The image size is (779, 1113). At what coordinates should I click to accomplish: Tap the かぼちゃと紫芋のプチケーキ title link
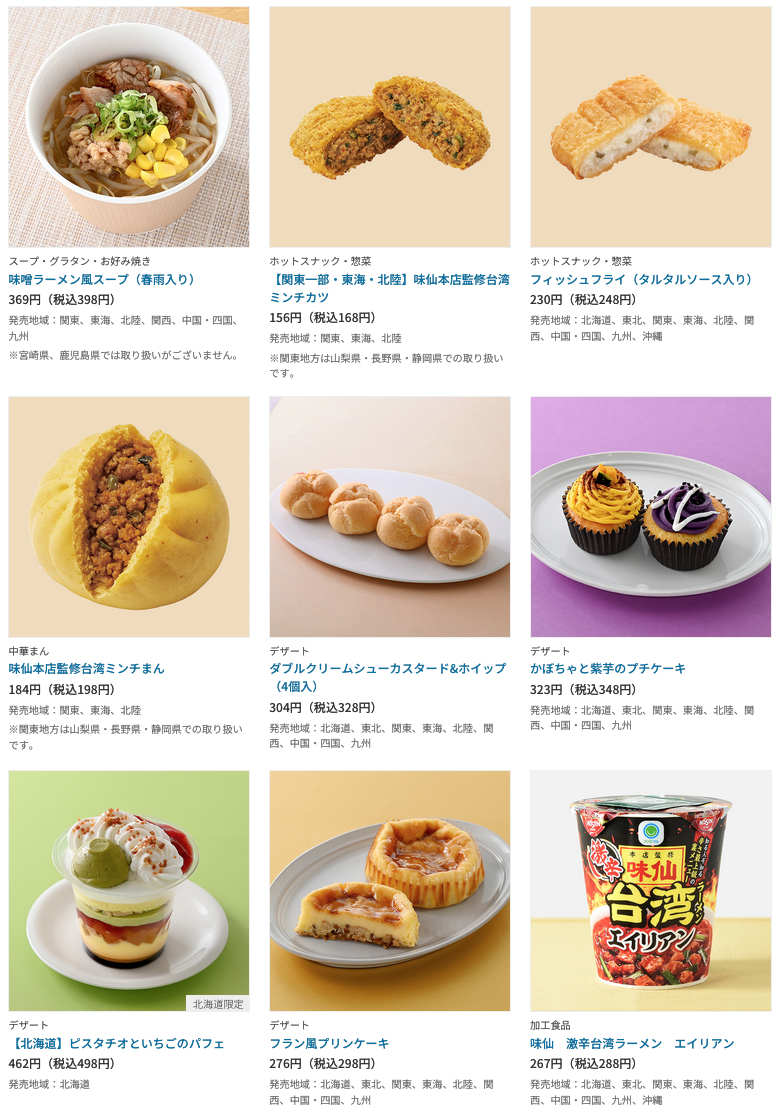(x=608, y=668)
